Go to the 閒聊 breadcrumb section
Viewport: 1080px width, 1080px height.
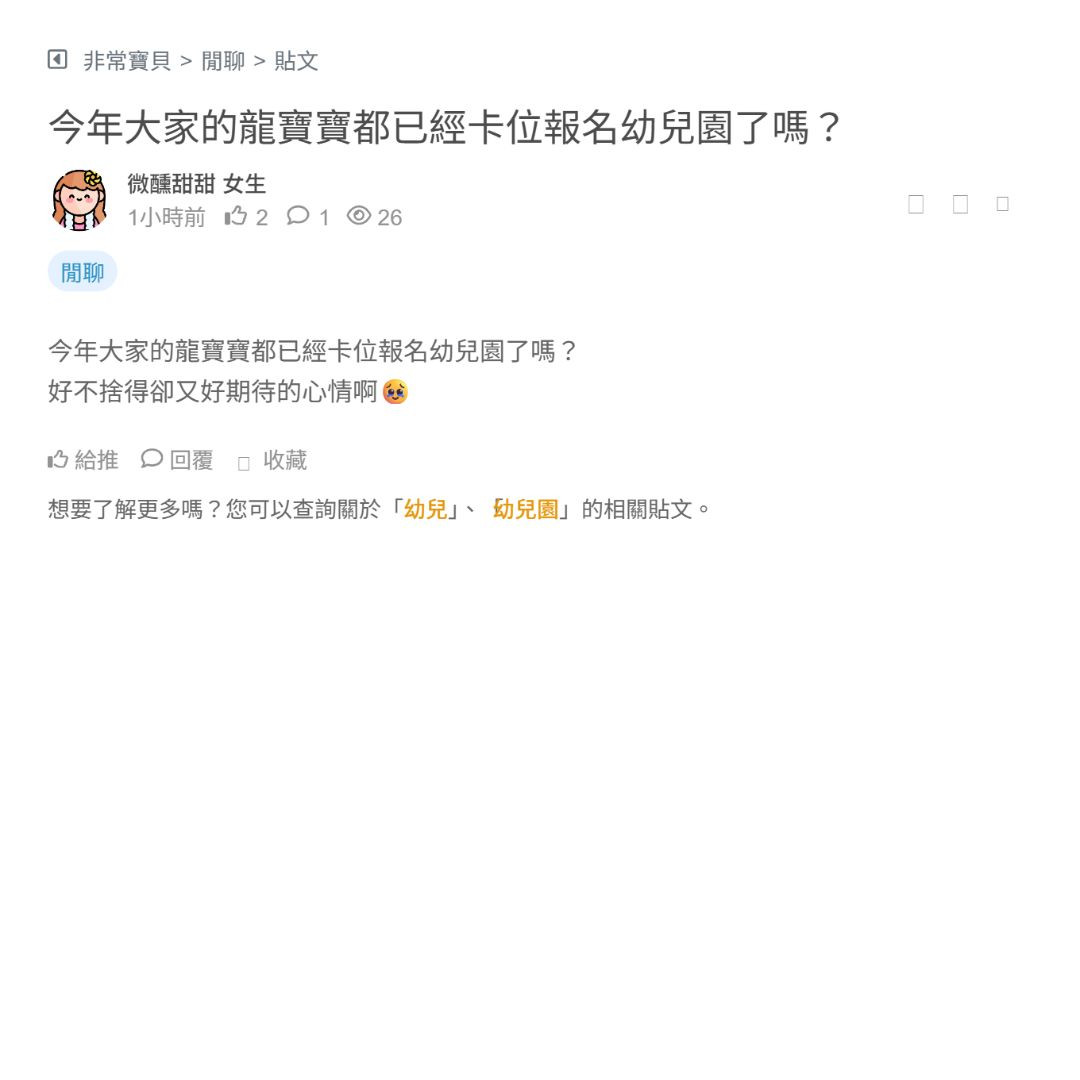pos(223,61)
